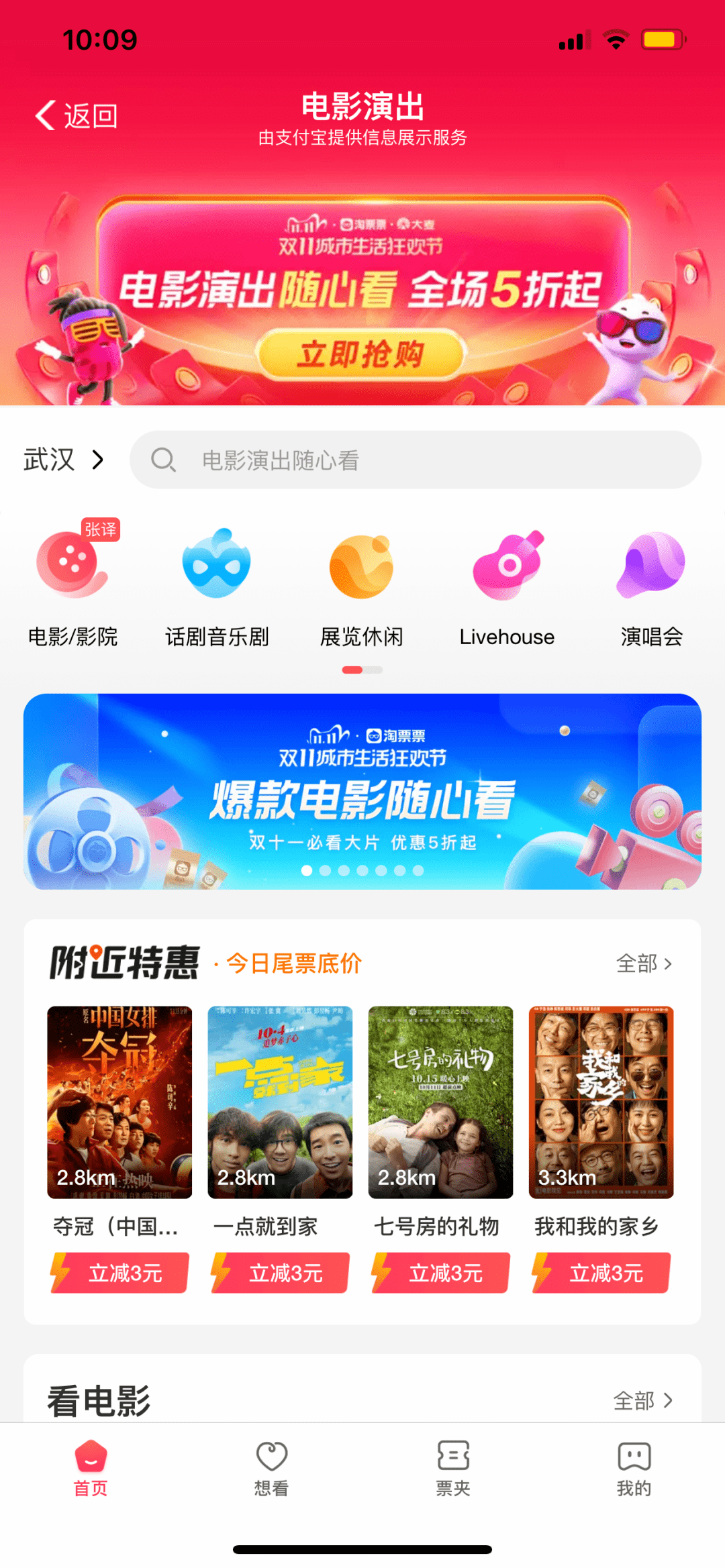View all 附近特惠 deals

[x=643, y=963]
